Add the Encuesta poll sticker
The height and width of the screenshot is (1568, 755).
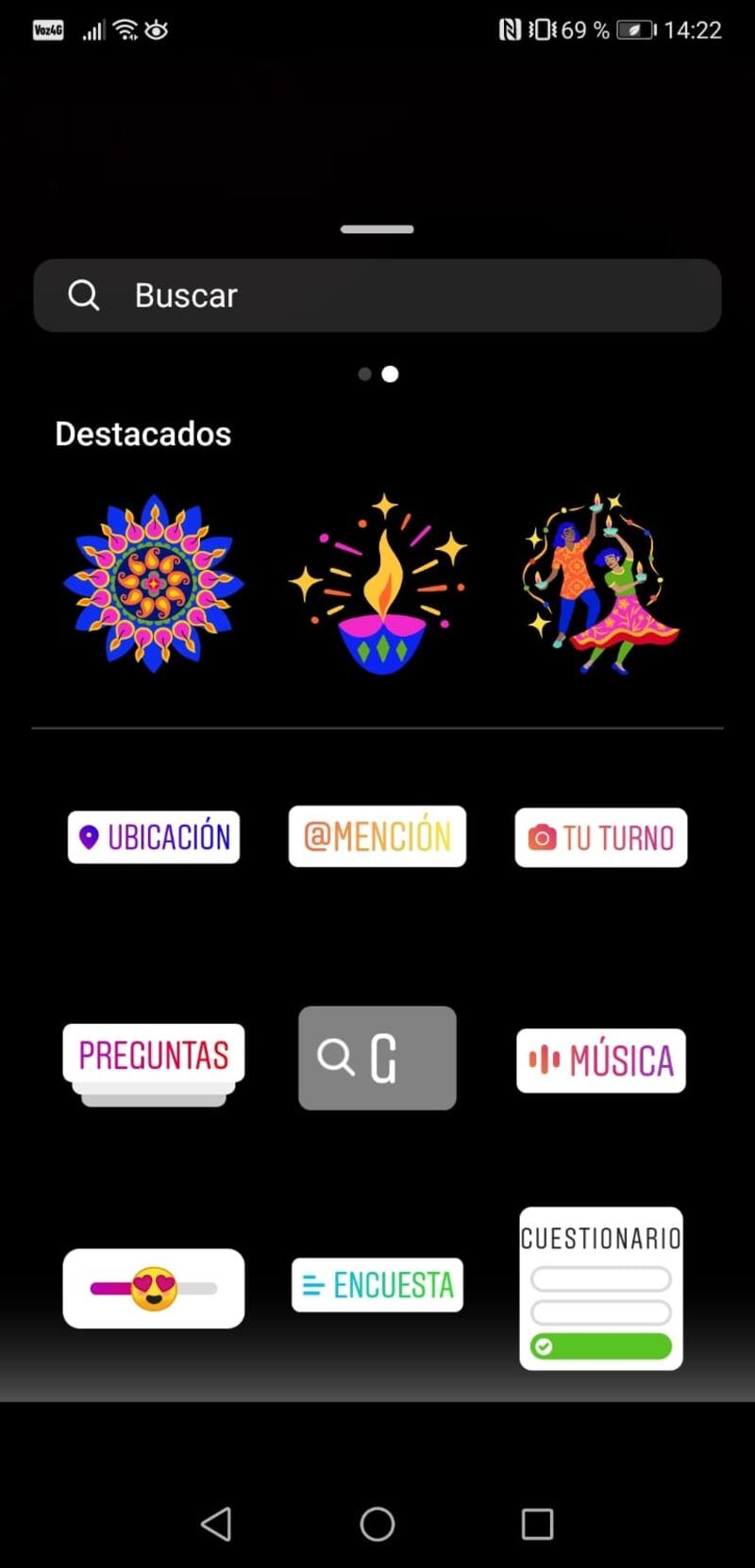pyautogui.click(x=377, y=1285)
